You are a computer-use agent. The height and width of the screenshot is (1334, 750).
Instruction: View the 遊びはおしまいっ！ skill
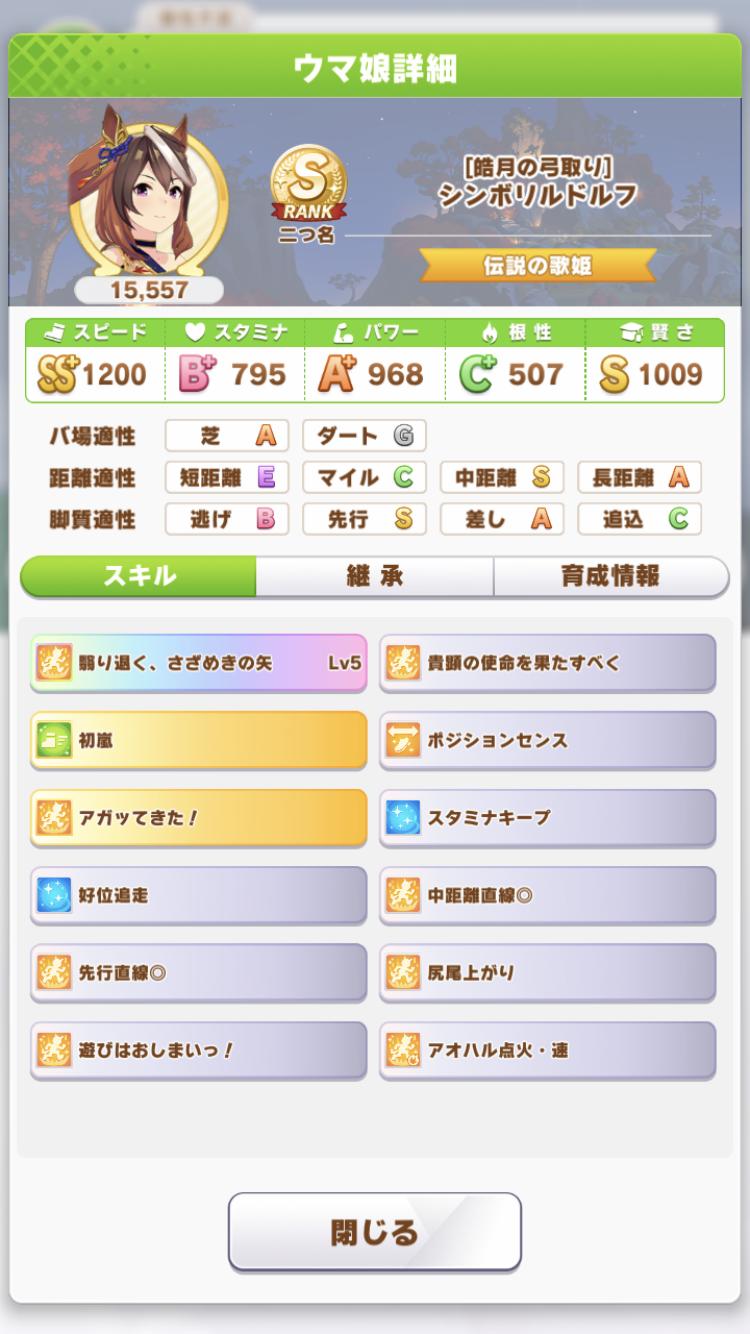[x=198, y=1050]
